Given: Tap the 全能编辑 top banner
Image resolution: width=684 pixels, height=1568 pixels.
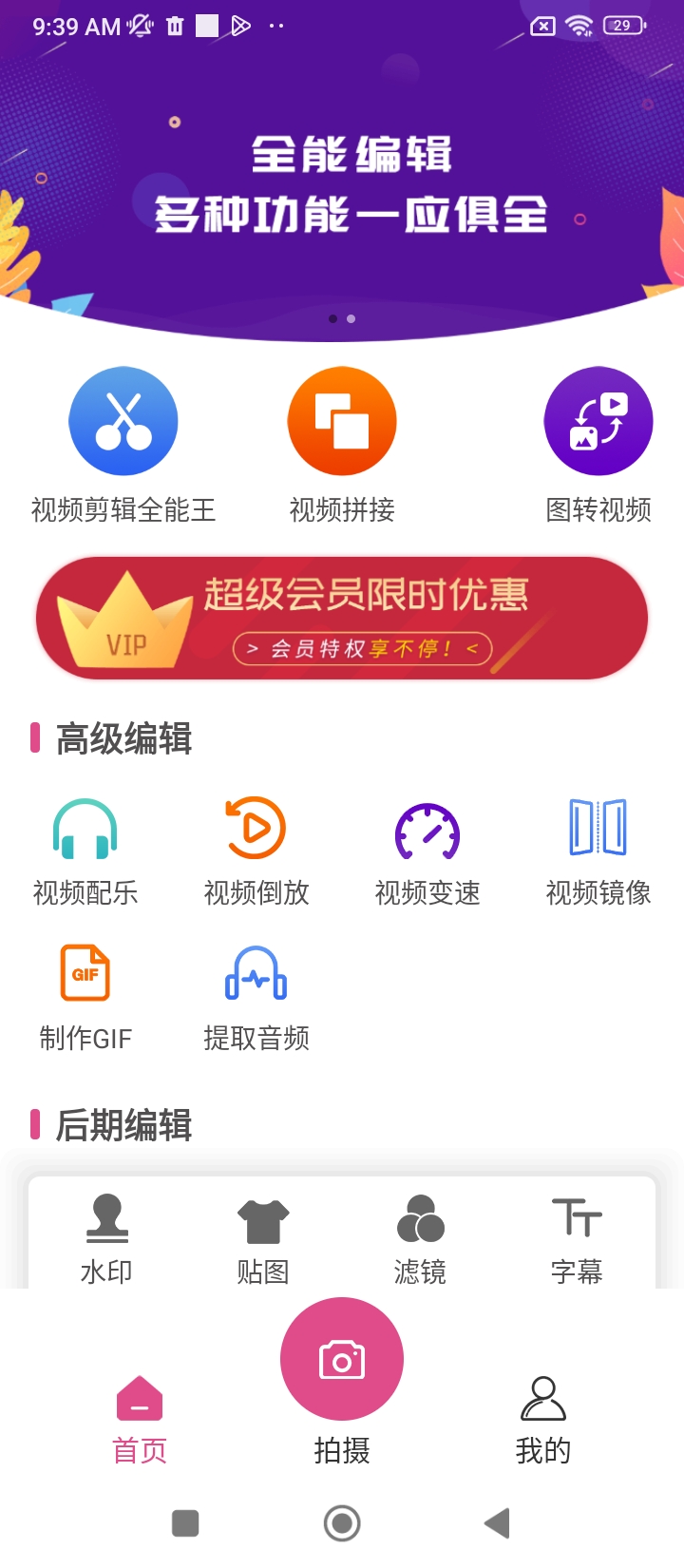Looking at the screenshot, I should tap(342, 181).
